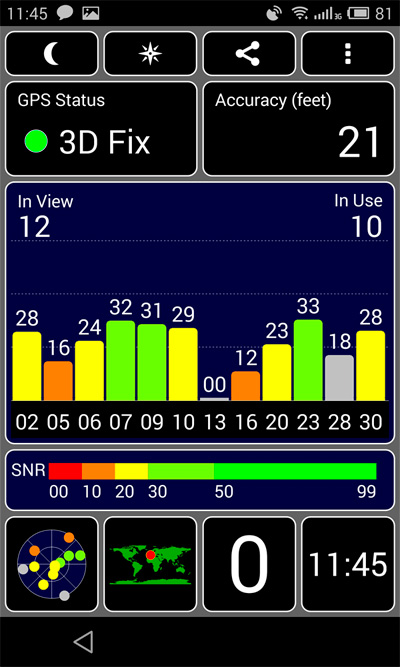
Task: Switch to night mode with moon icon
Action: coord(51,54)
